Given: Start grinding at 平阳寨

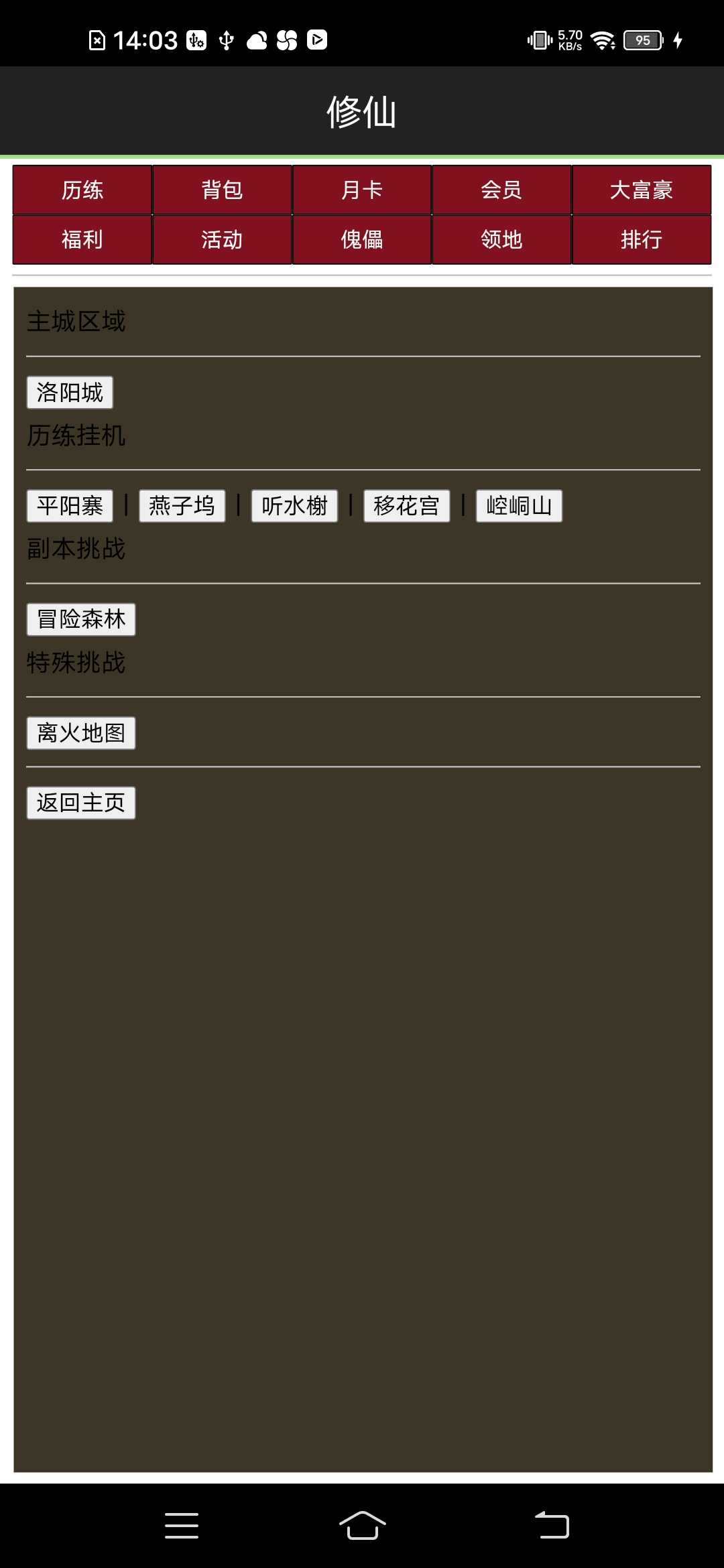Looking at the screenshot, I should [x=70, y=506].
